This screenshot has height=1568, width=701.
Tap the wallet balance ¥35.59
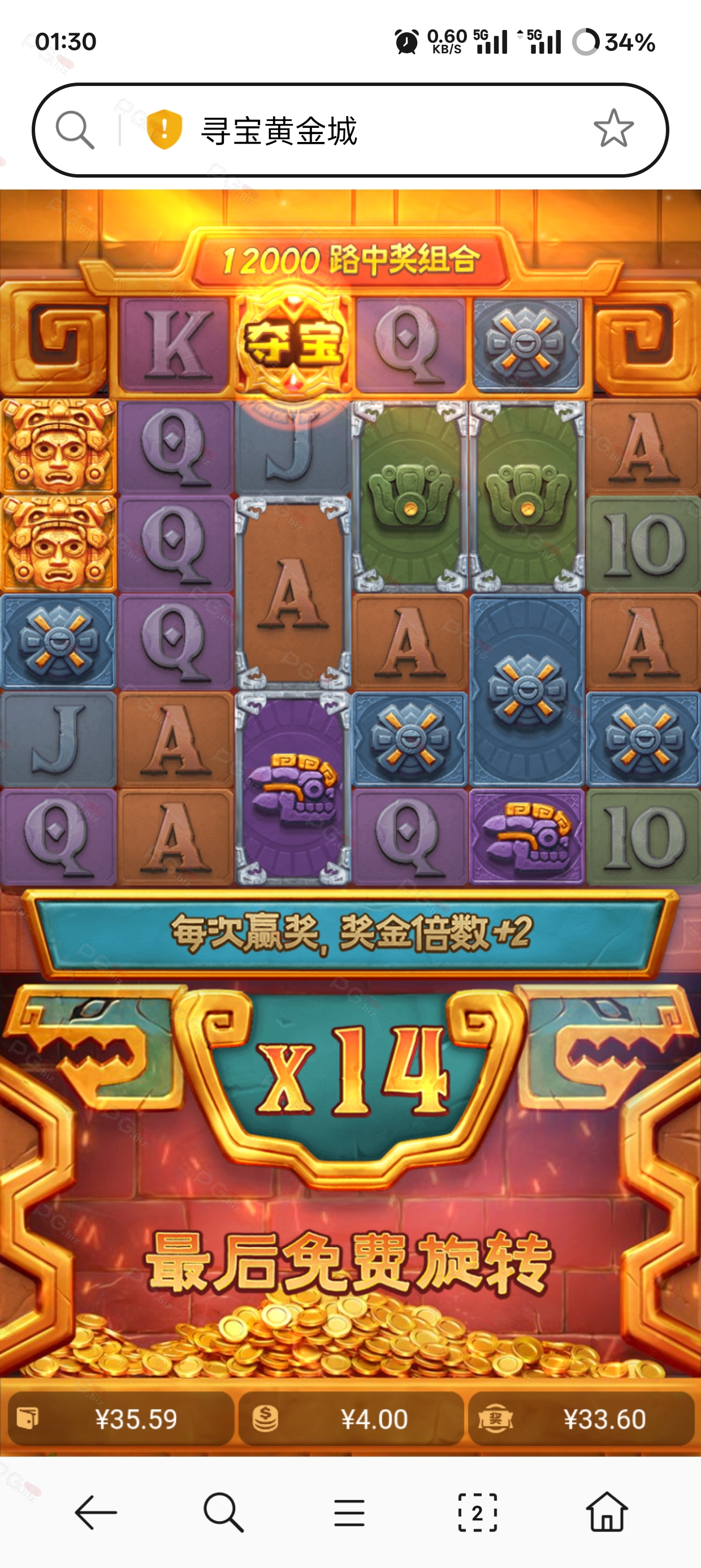pos(120,1419)
